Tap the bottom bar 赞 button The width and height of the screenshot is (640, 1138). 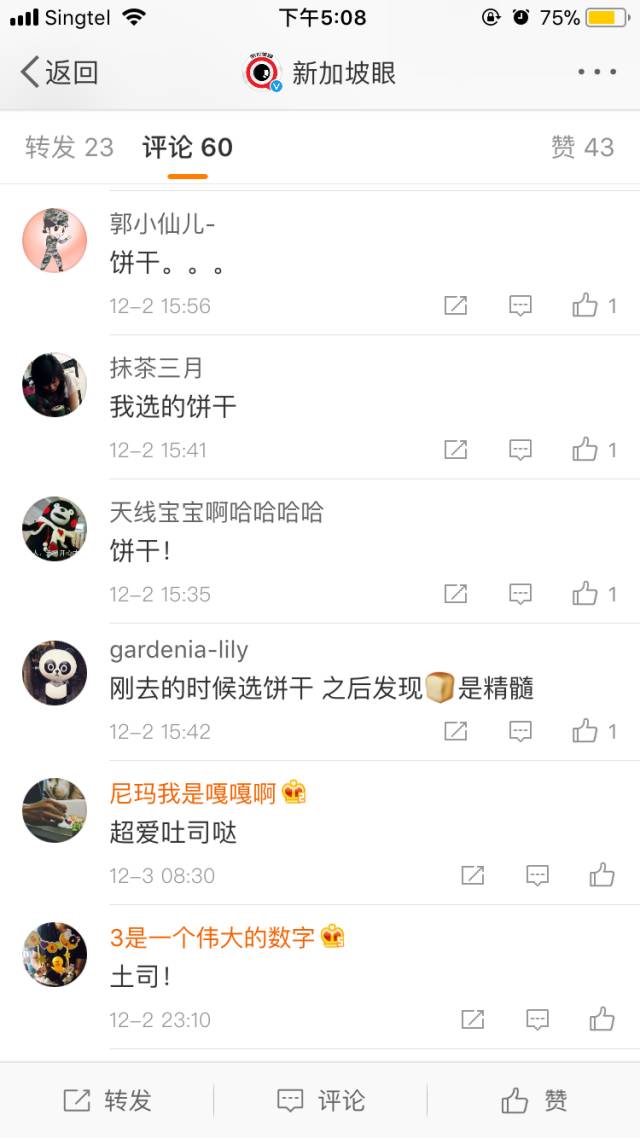point(534,1101)
